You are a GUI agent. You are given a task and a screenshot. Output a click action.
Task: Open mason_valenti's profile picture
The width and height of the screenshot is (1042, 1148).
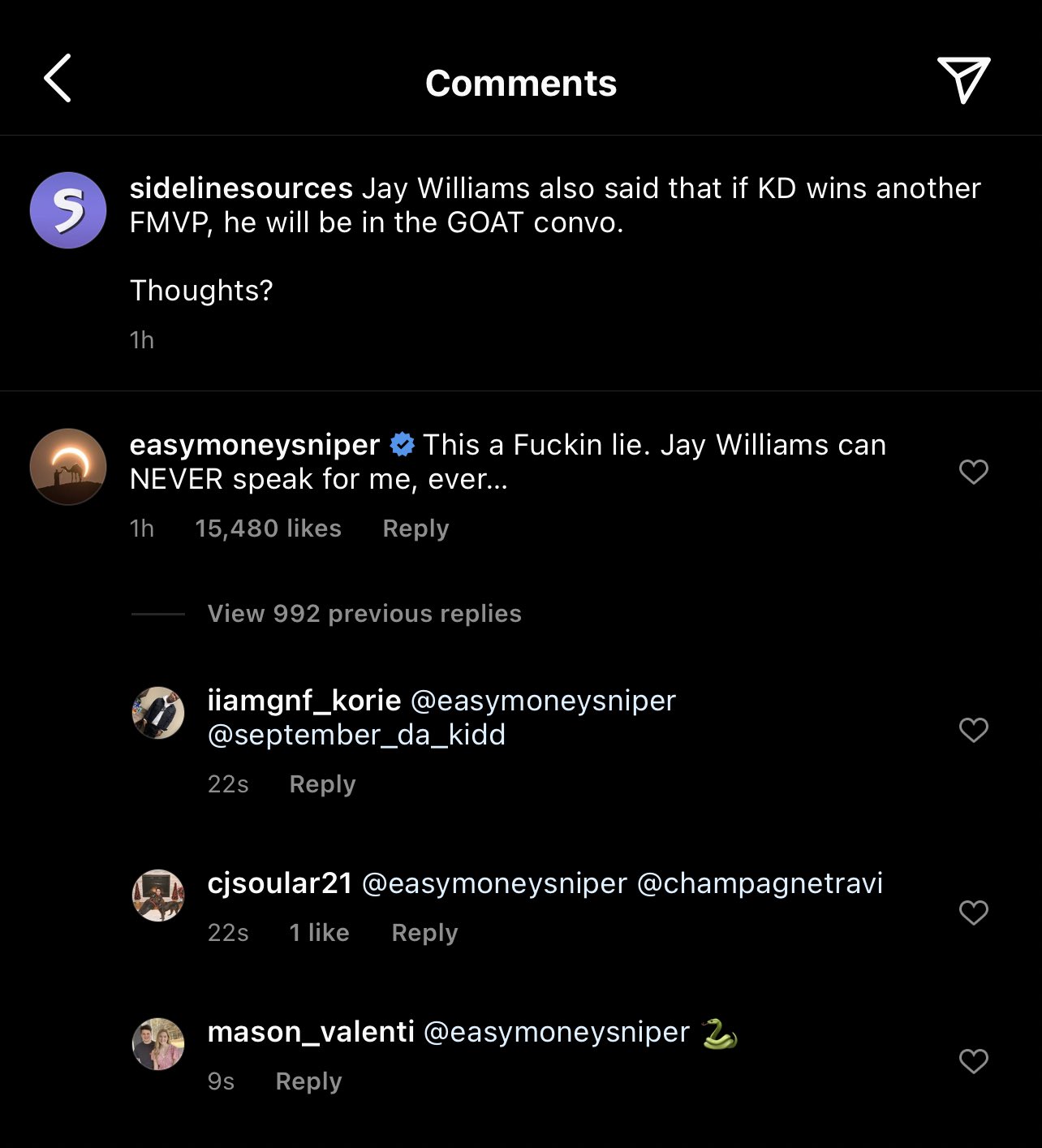[x=158, y=1043]
